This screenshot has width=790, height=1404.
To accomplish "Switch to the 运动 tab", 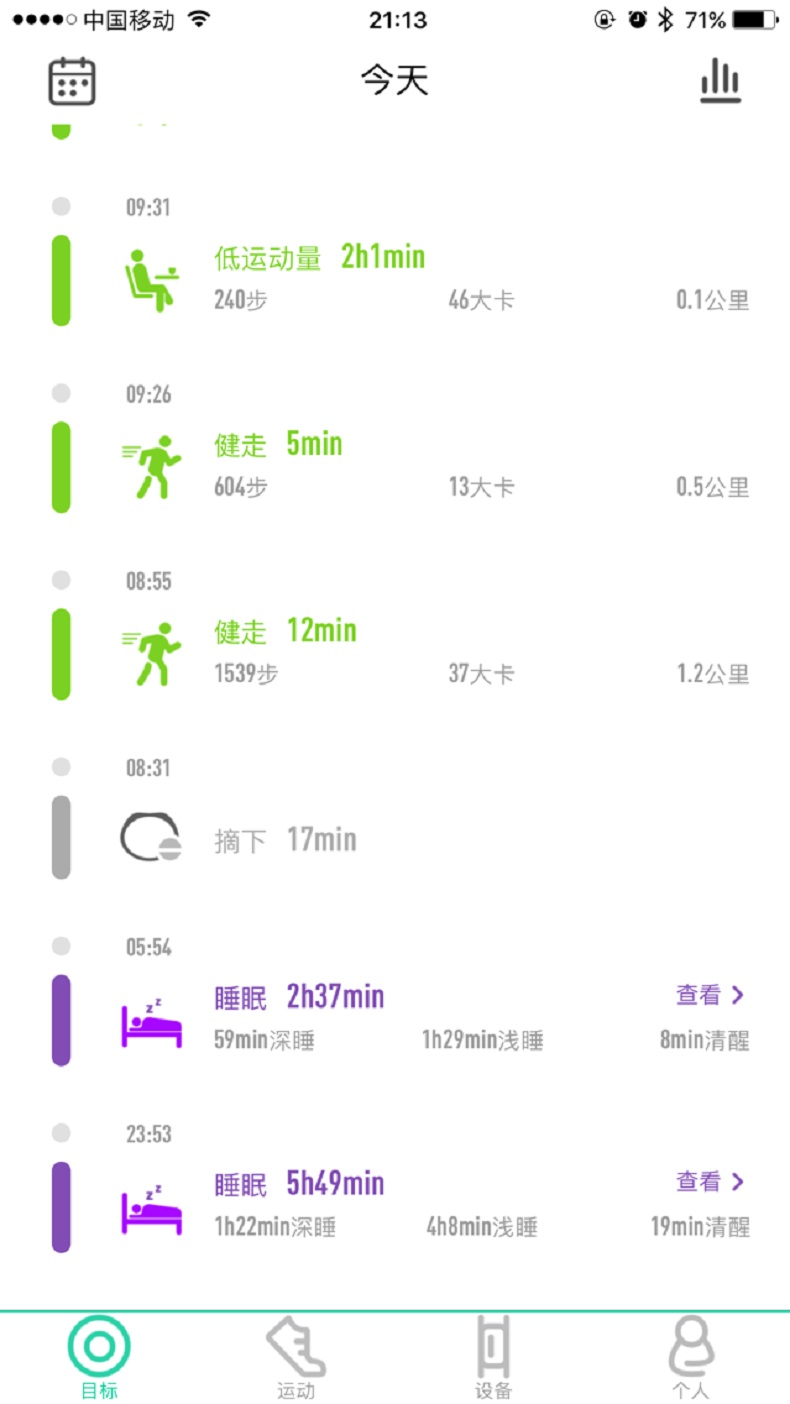I will (x=296, y=1357).
